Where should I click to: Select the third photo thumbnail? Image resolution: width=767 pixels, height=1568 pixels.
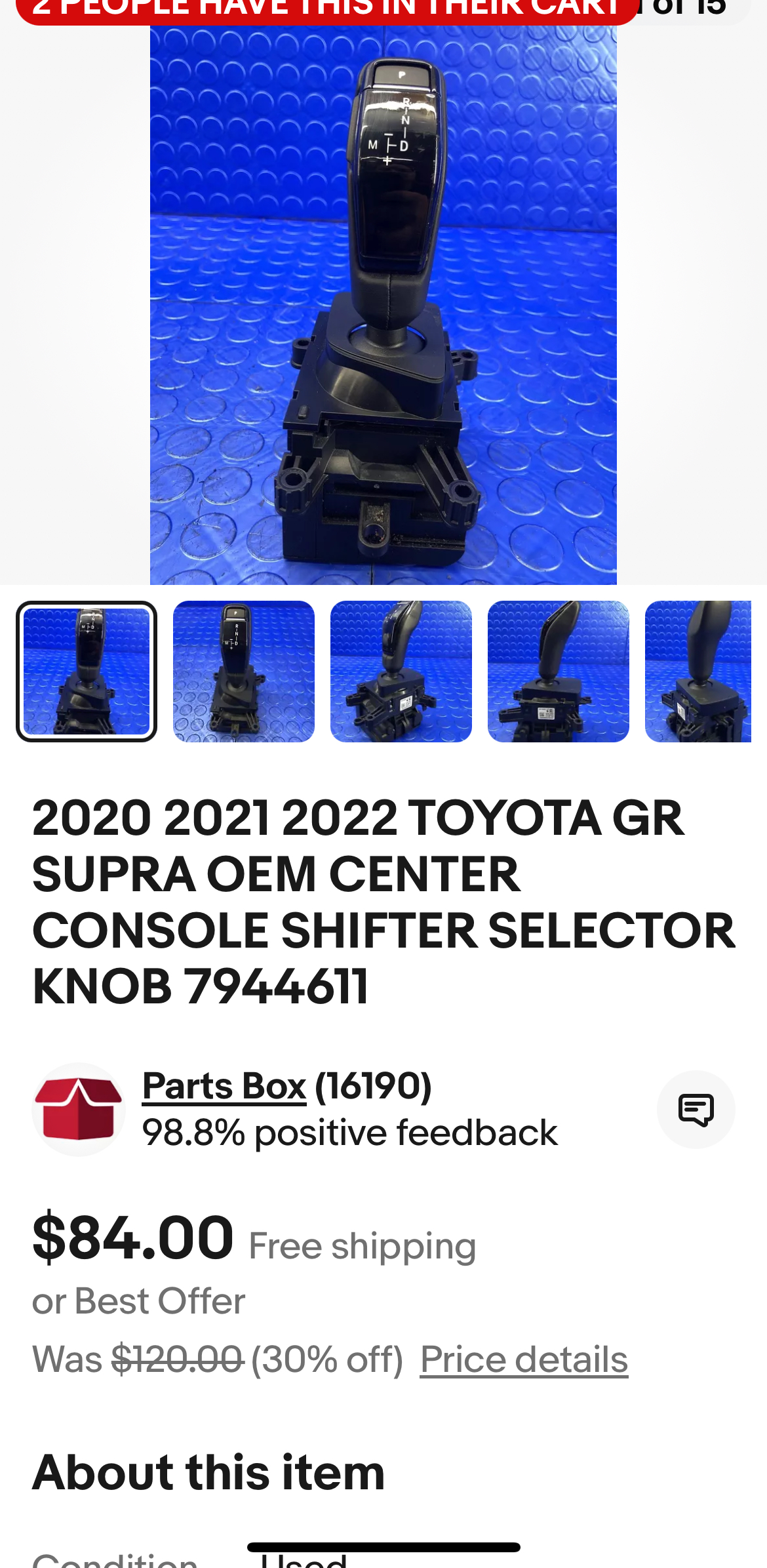(401, 672)
